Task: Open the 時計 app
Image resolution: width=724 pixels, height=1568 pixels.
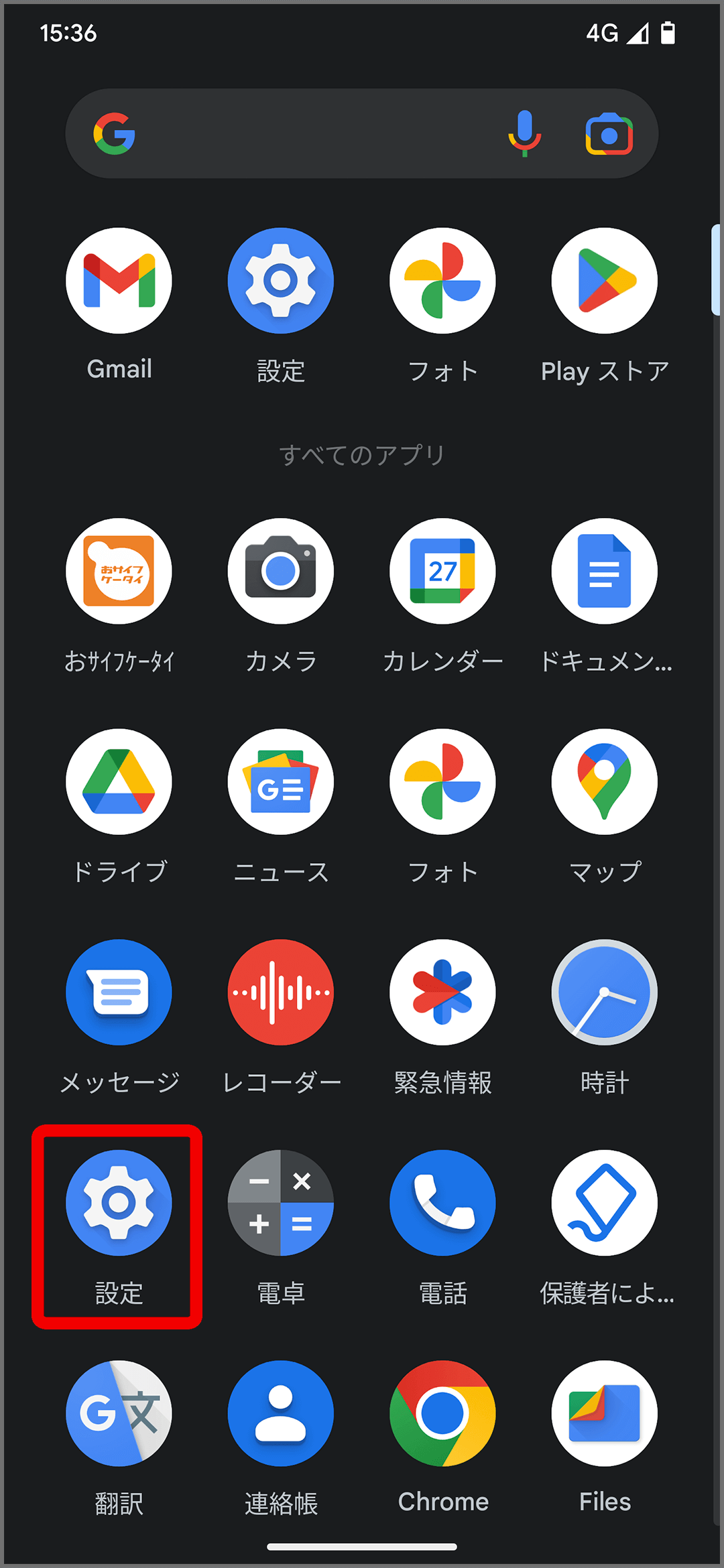Action: 604,992
